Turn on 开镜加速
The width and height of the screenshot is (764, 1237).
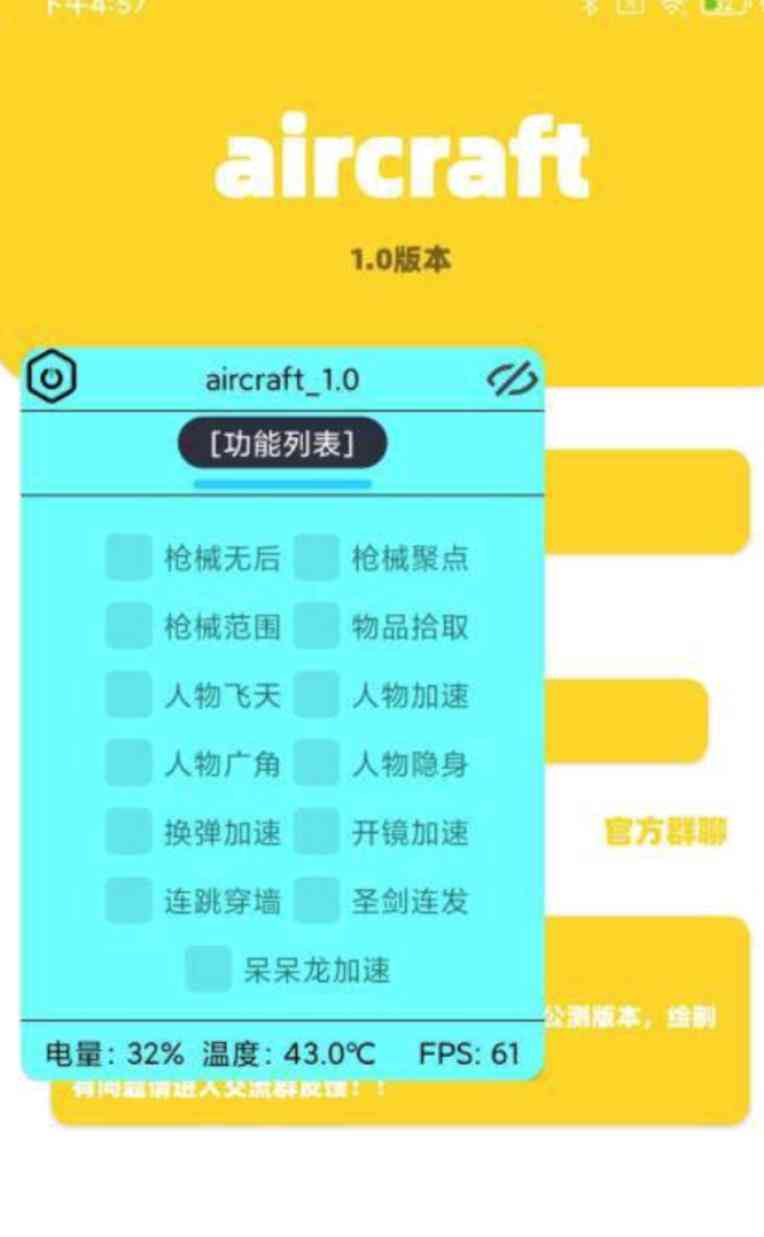pyautogui.click(x=317, y=832)
